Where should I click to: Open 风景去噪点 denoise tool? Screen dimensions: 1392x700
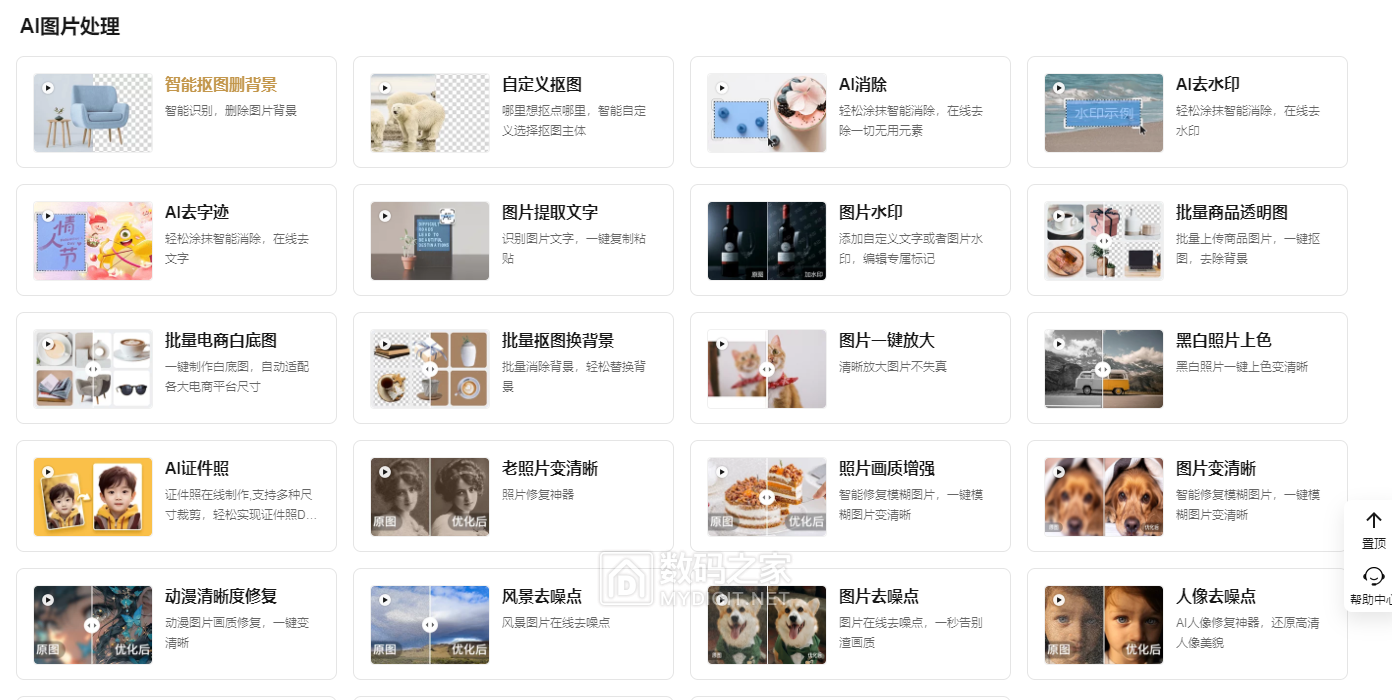[x=513, y=624]
